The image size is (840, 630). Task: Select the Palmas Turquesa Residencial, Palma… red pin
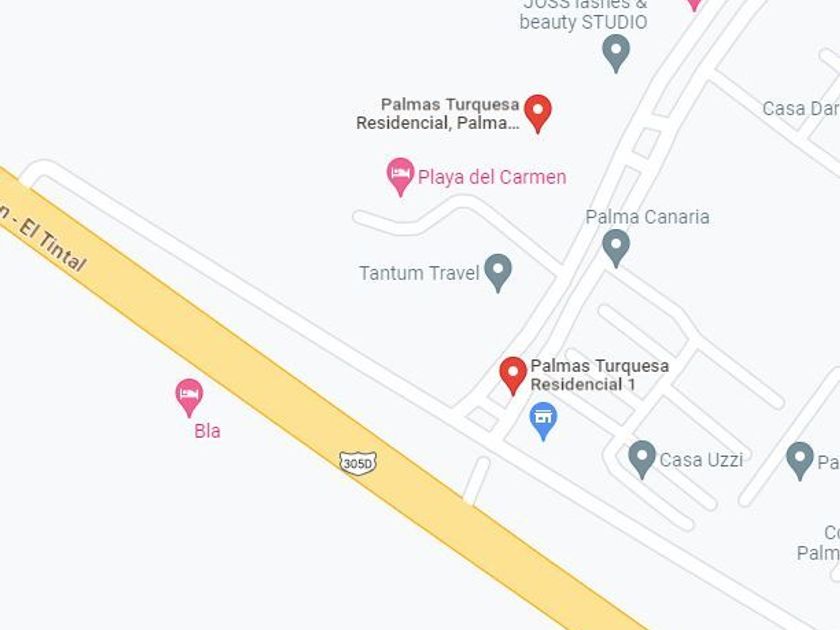(538, 114)
